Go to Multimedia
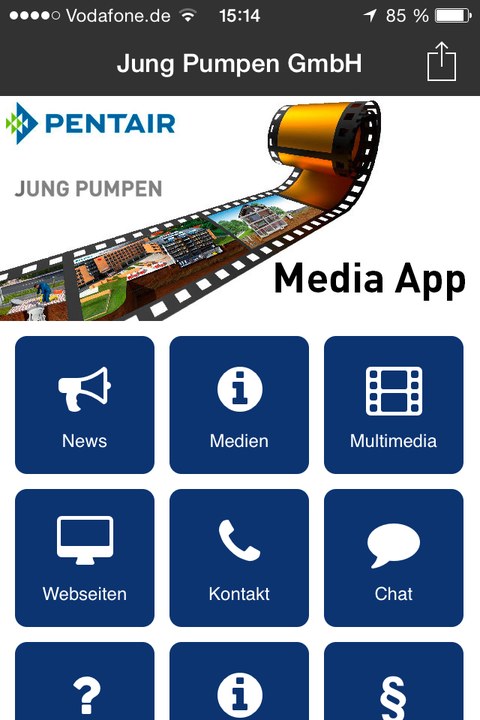The width and height of the screenshot is (480, 720). coord(394,405)
